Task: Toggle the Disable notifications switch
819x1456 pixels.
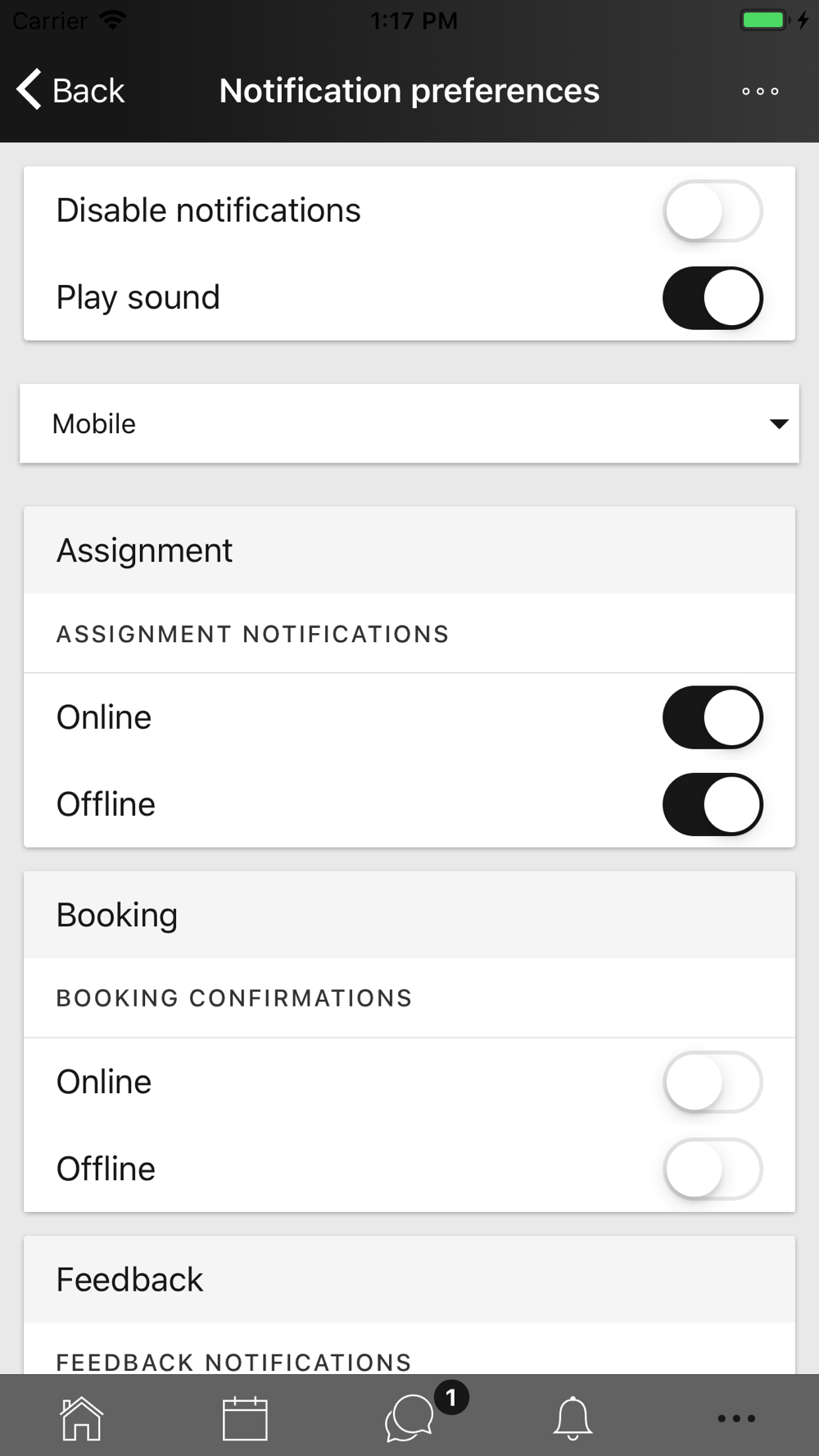Action: coord(713,210)
